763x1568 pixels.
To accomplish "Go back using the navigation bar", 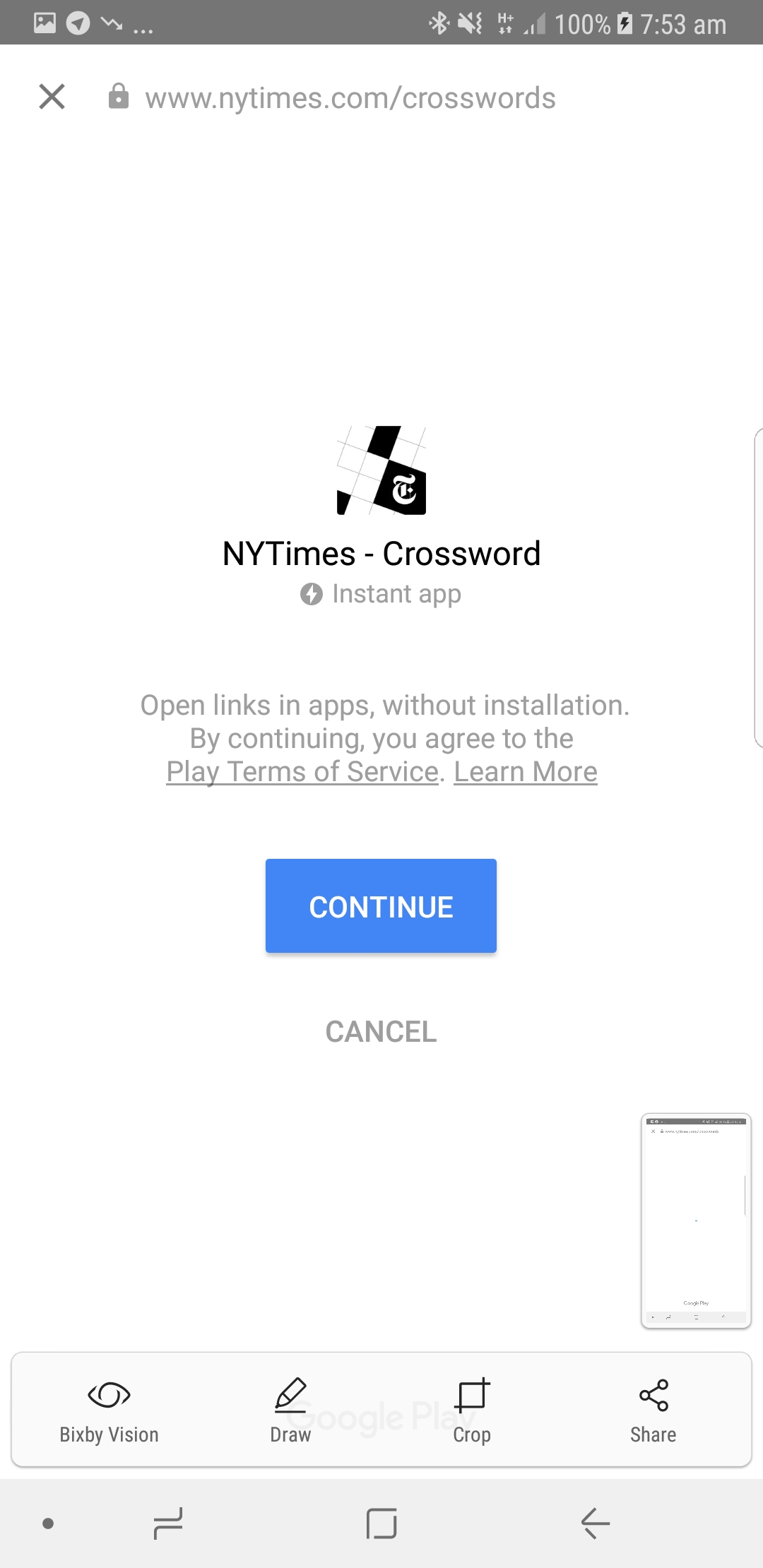I will [x=595, y=1523].
